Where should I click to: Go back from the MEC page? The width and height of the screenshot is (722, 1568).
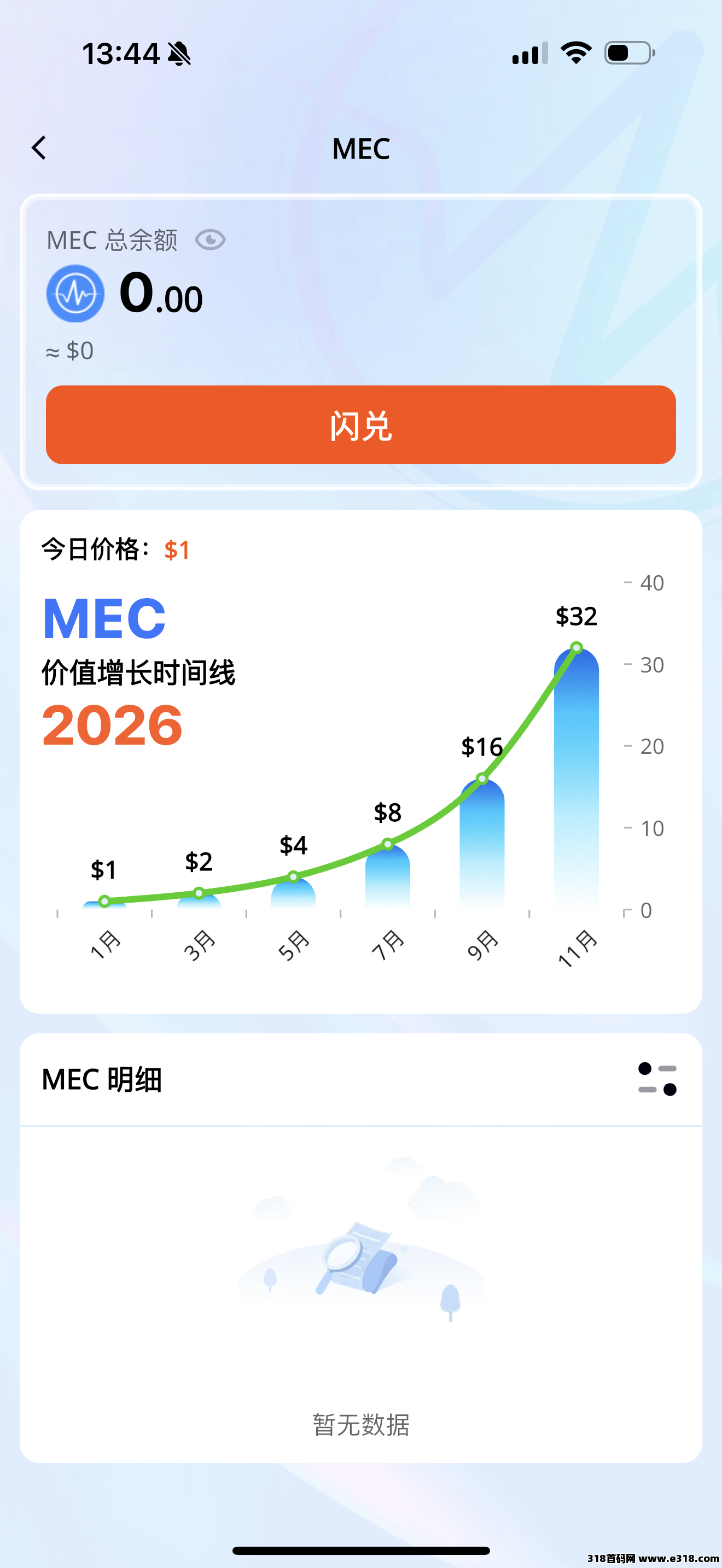click(39, 148)
